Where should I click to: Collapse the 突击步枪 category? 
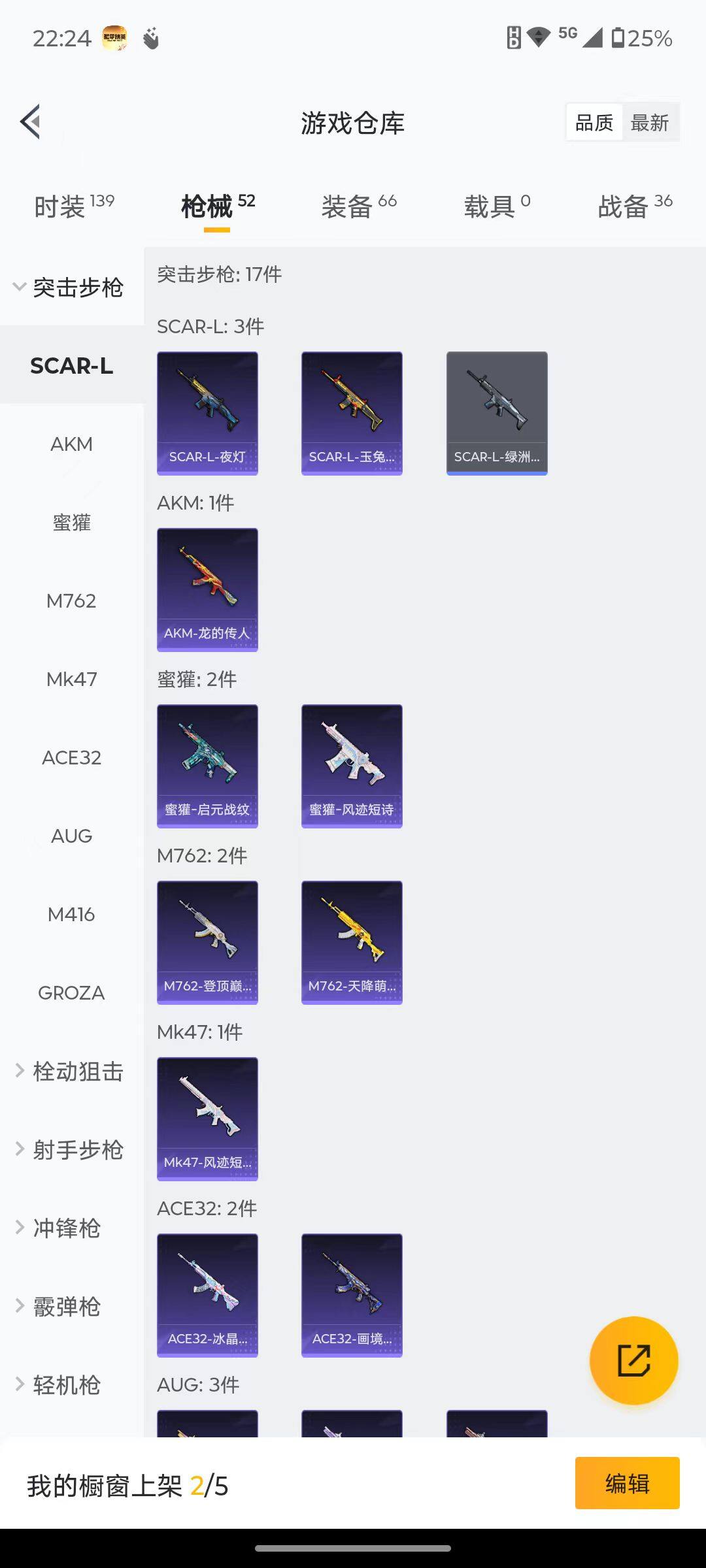(x=77, y=287)
